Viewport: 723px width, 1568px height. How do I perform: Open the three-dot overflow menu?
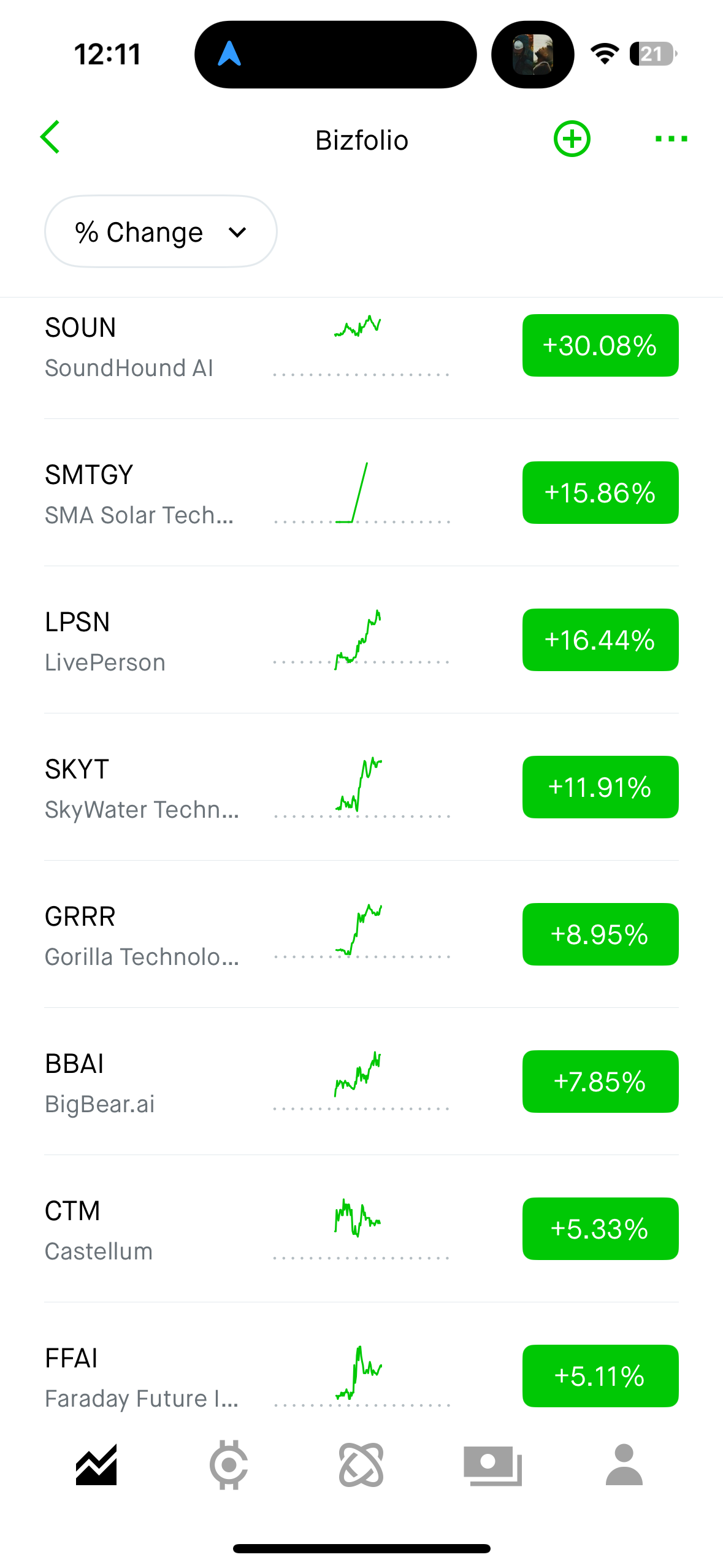[x=671, y=139]
